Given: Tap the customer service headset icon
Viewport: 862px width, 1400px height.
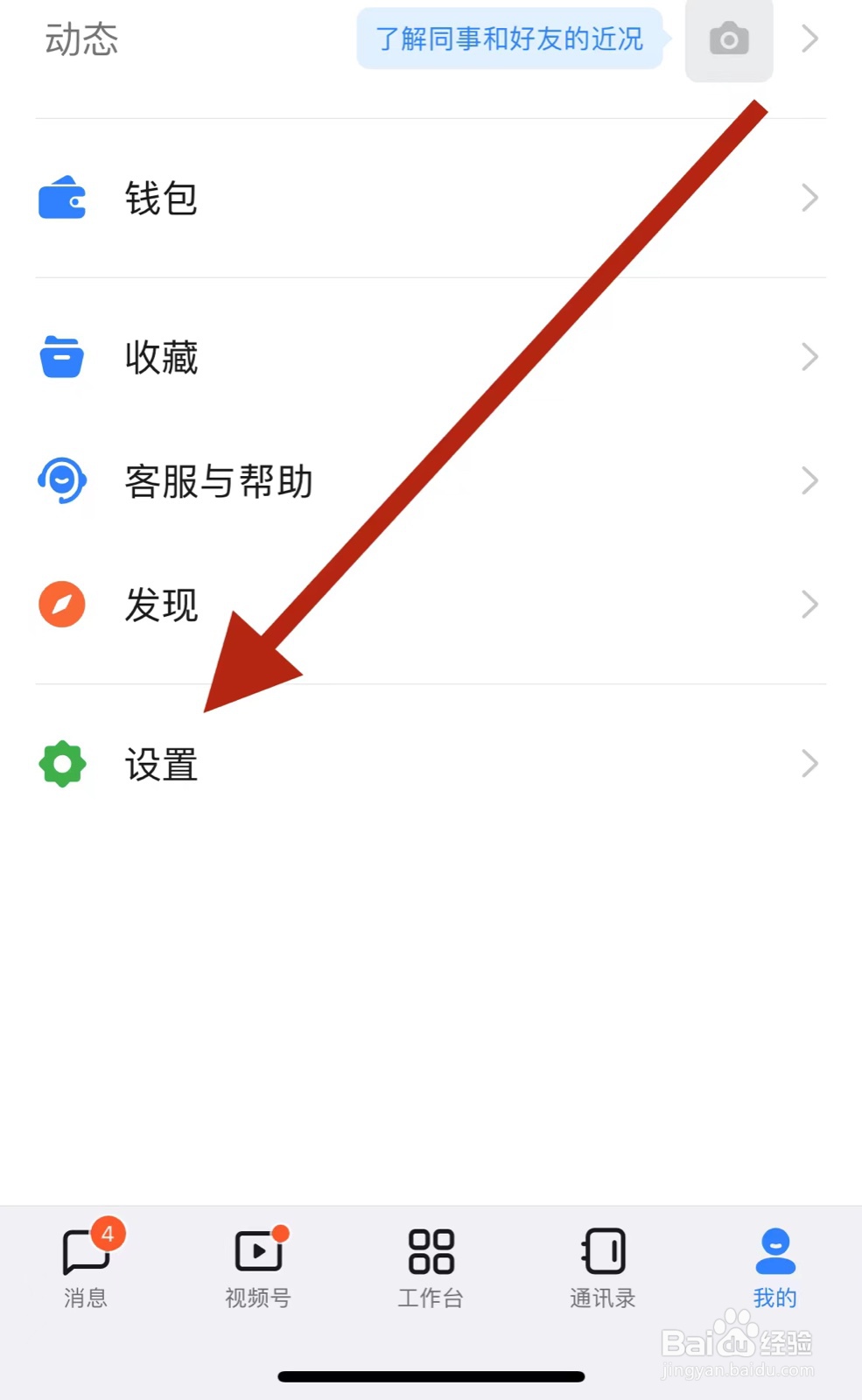Looking at the screenshot, I should point(61,480).
